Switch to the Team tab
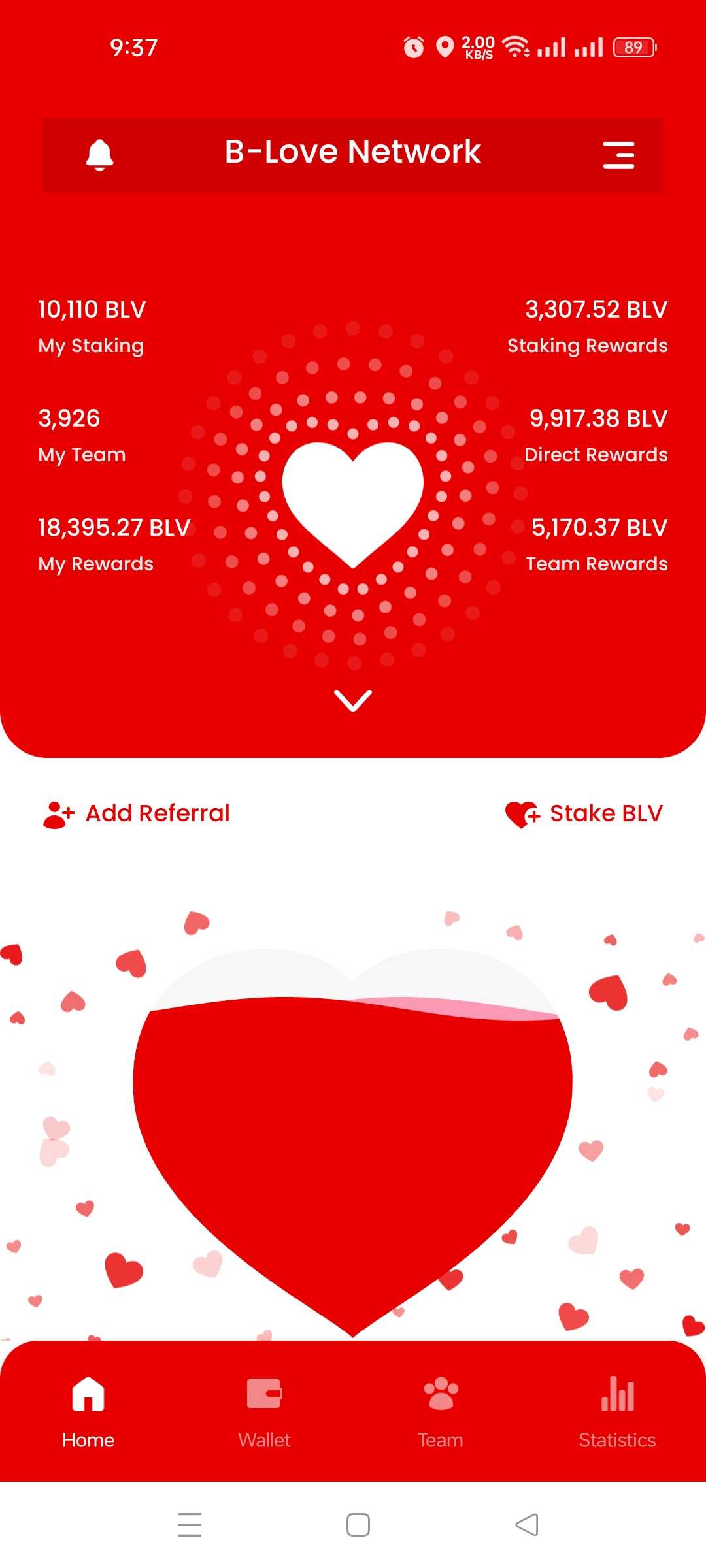This screenshot has width=706, height=1568. coord(441,1411)
